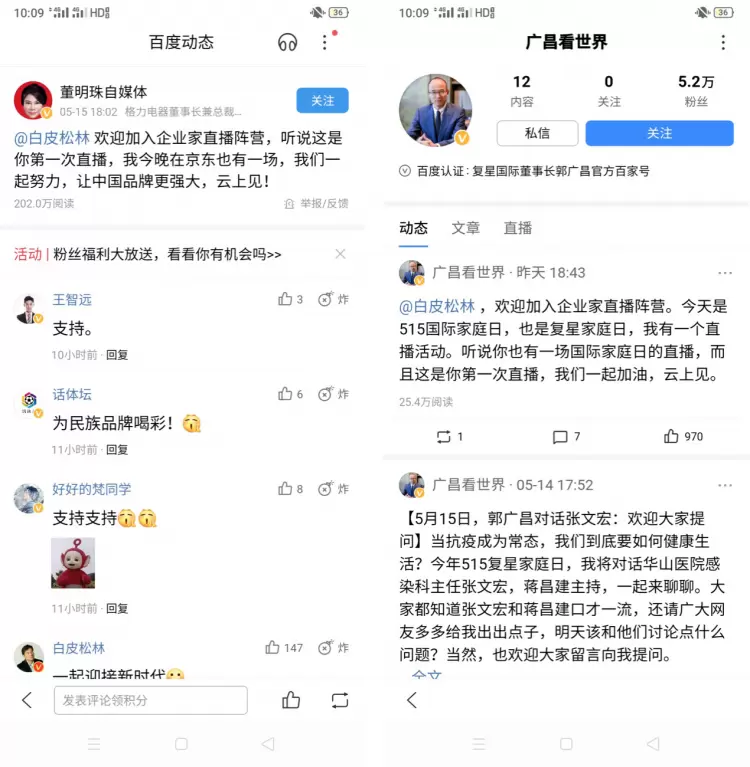This screenshot has width=750, height=767.
Task: Switch to the 直播 tab
Action: click(517, 228)
